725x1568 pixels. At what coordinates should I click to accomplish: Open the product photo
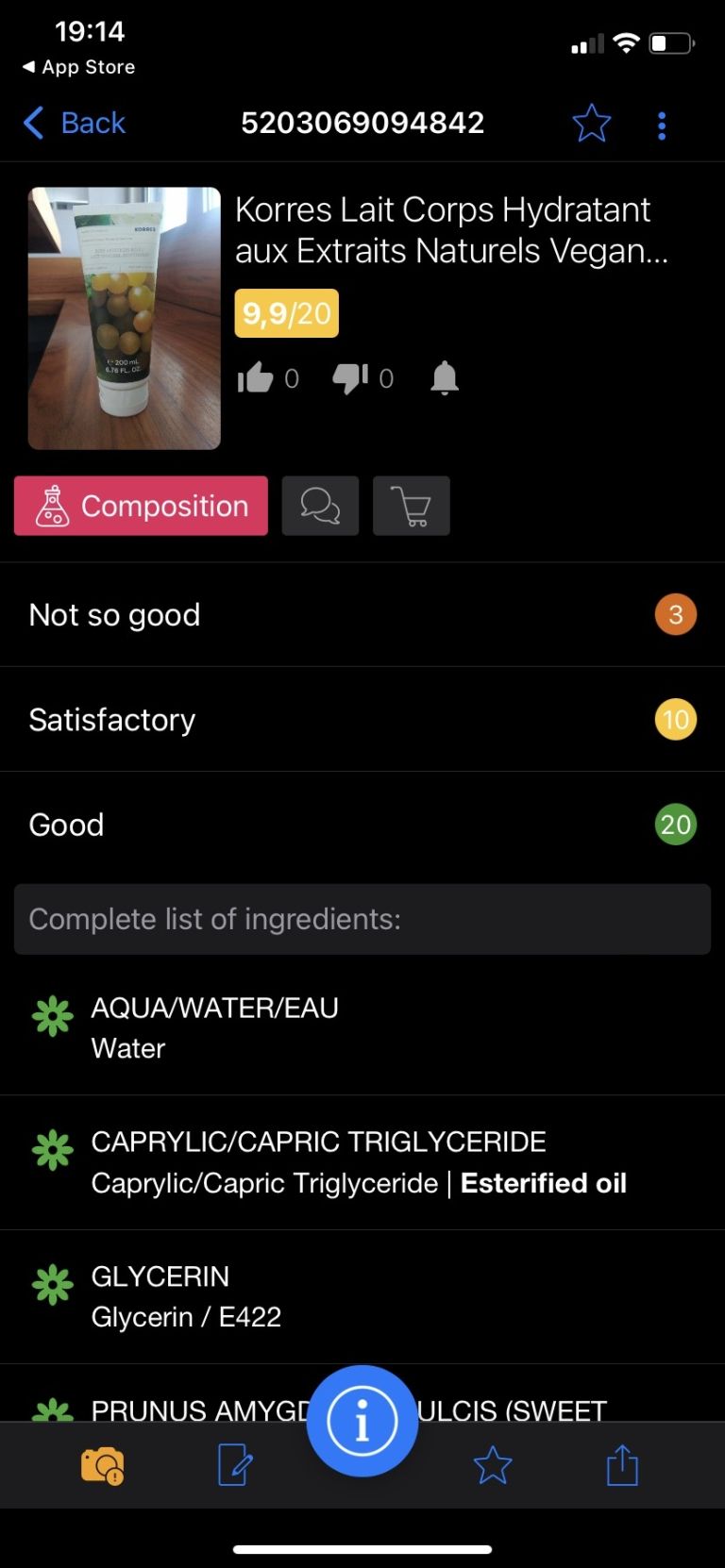(125, 318)
